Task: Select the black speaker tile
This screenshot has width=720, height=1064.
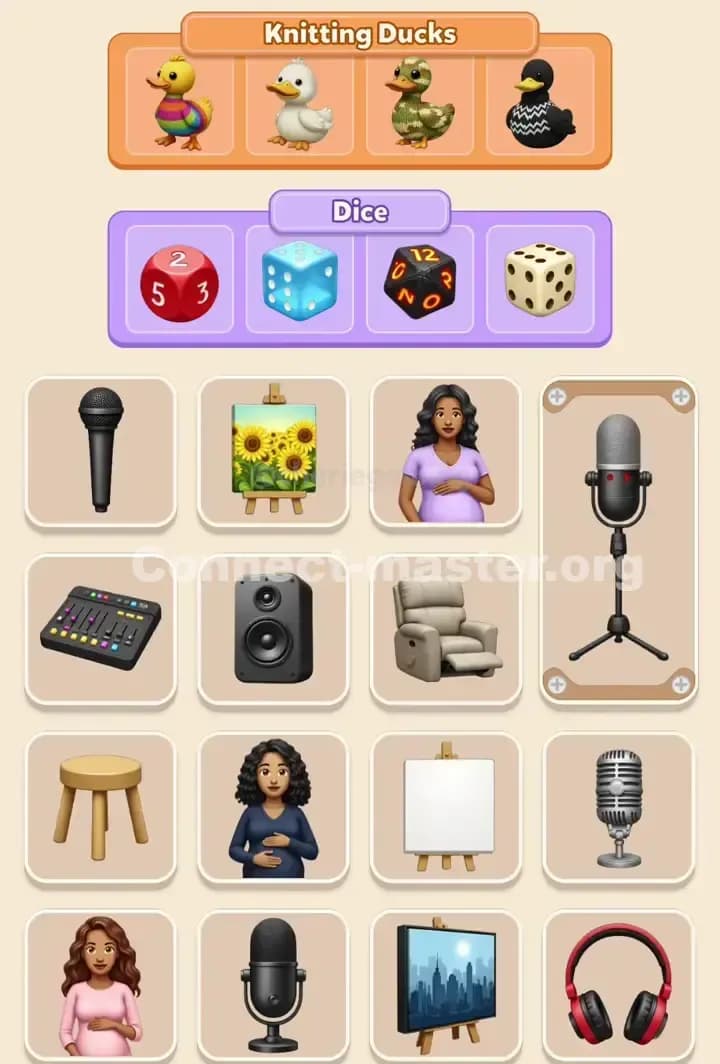Action: [272, 628]
